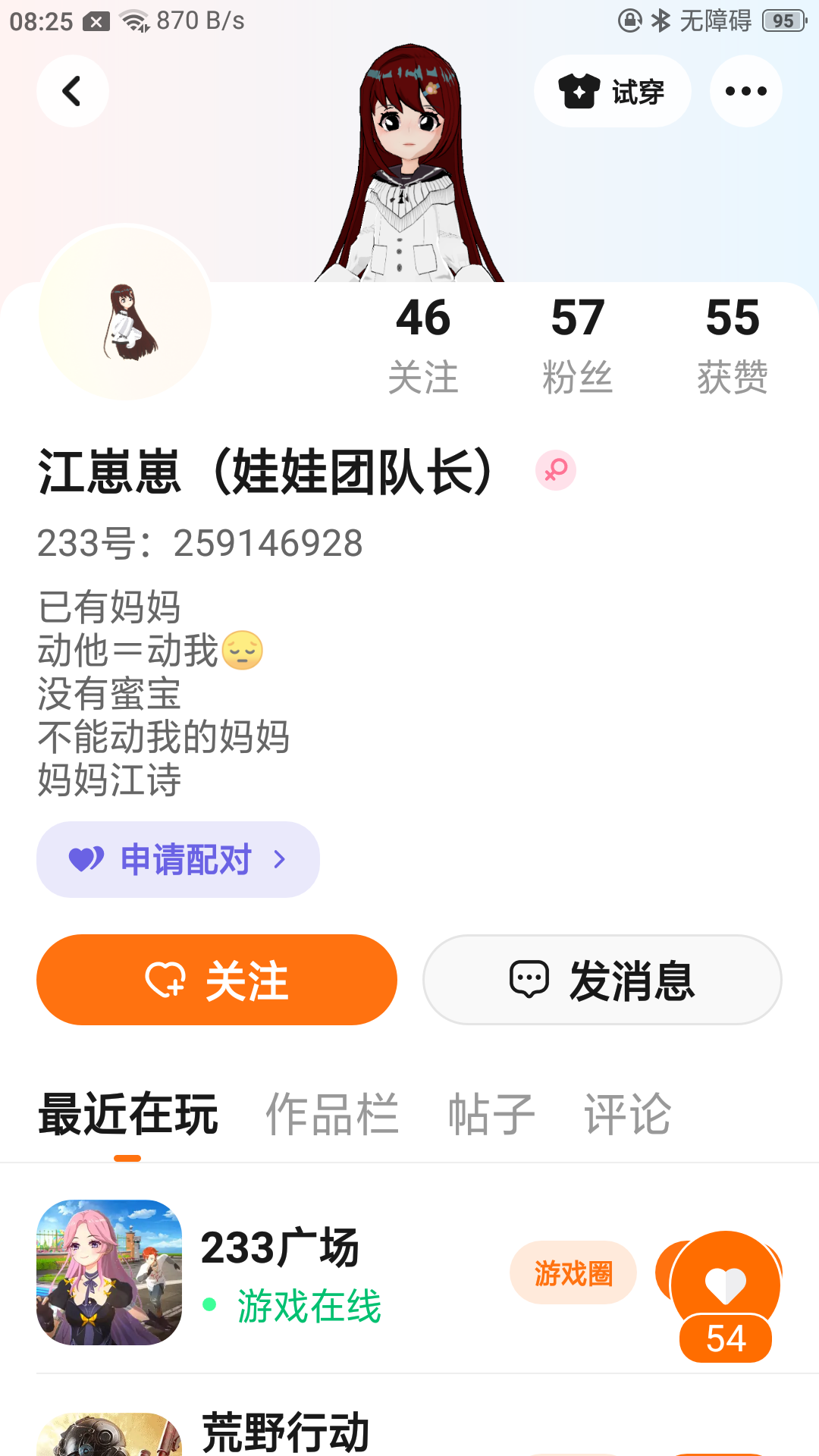Image resolution: width=819 pixels, height=1456 pixels.
Task: Tap the 试穿 outfit try-on button
Action: coord(612,91)
